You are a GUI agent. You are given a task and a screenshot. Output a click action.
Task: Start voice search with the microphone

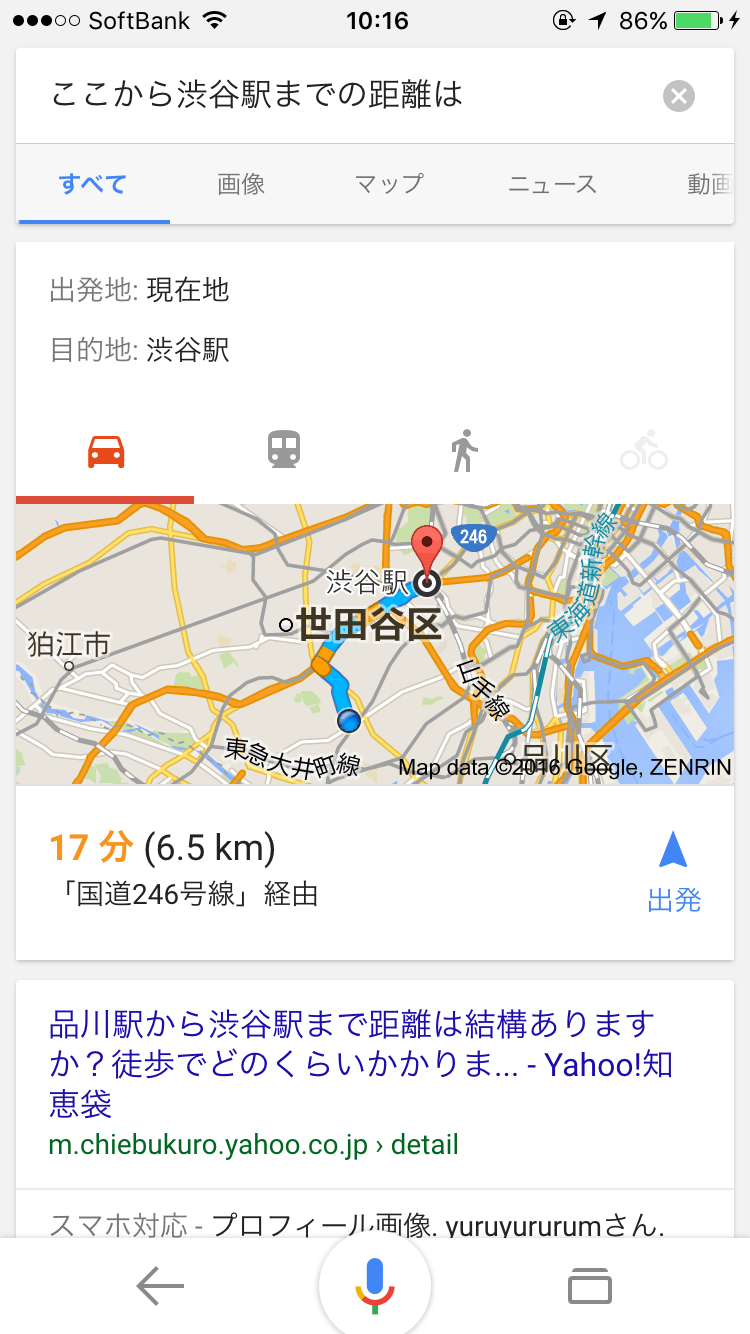point(375,1286)
